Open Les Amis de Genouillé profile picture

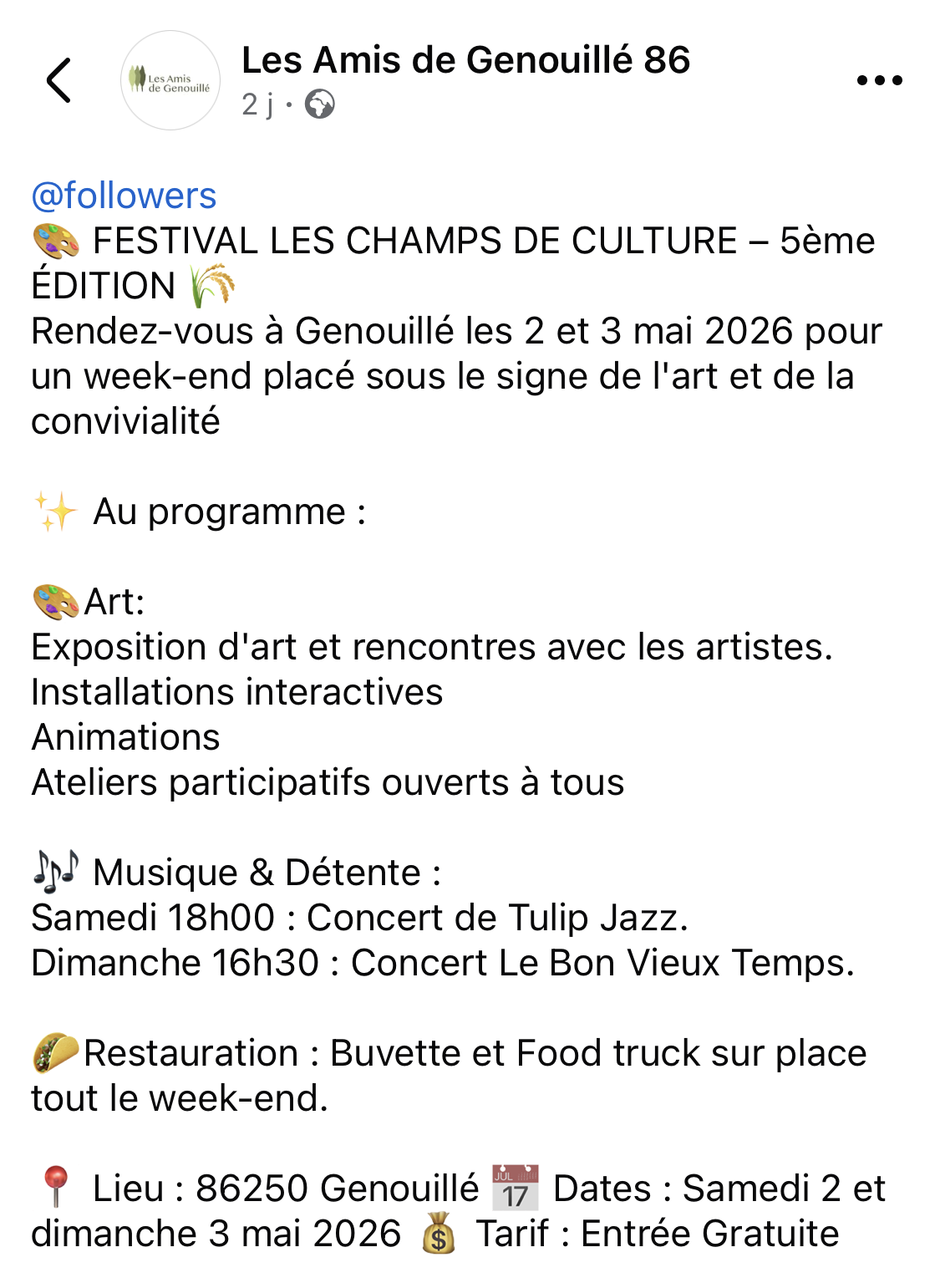(x=170, y=81)
